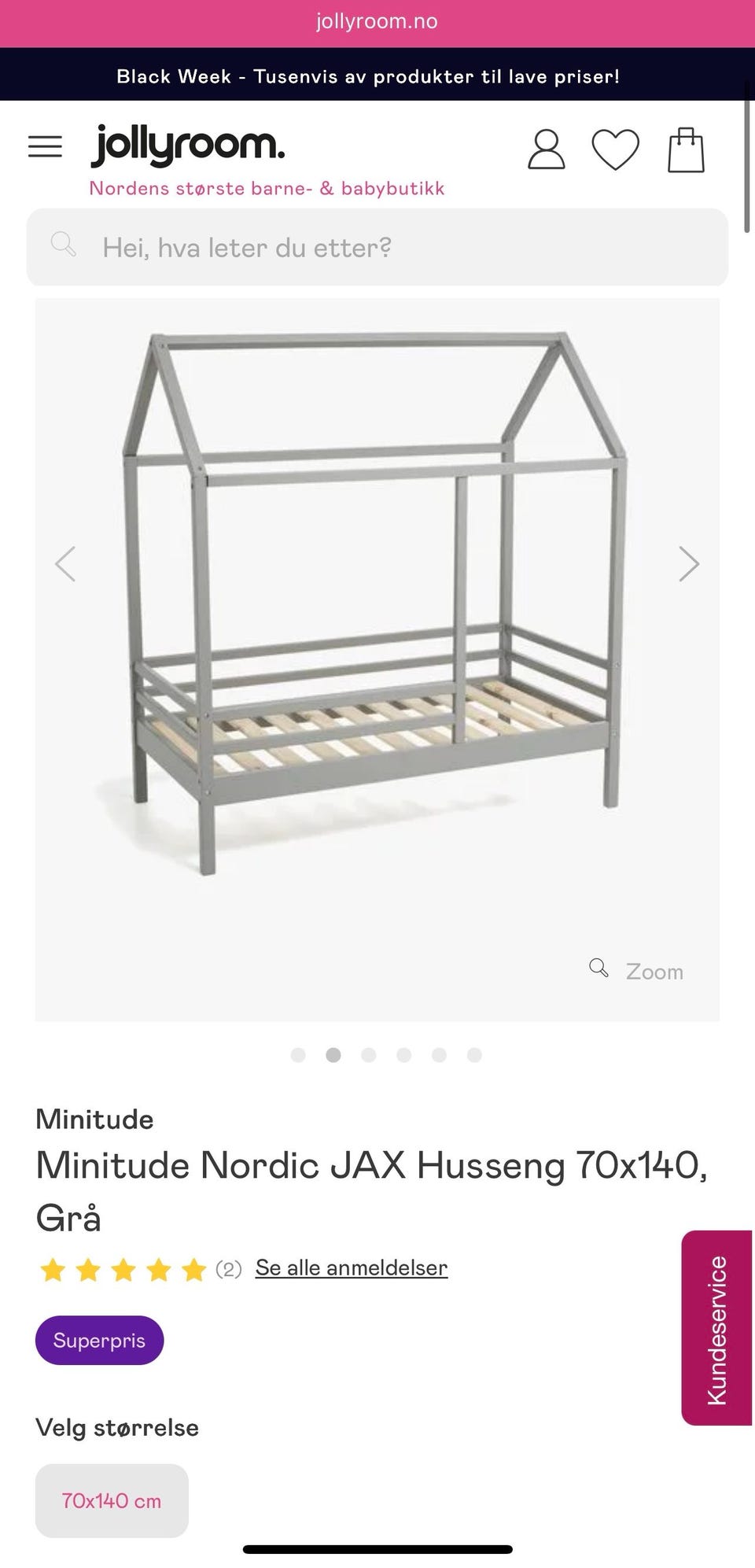Open the Minitude brand link
755x1568 pixels.
pos(94,1119)
